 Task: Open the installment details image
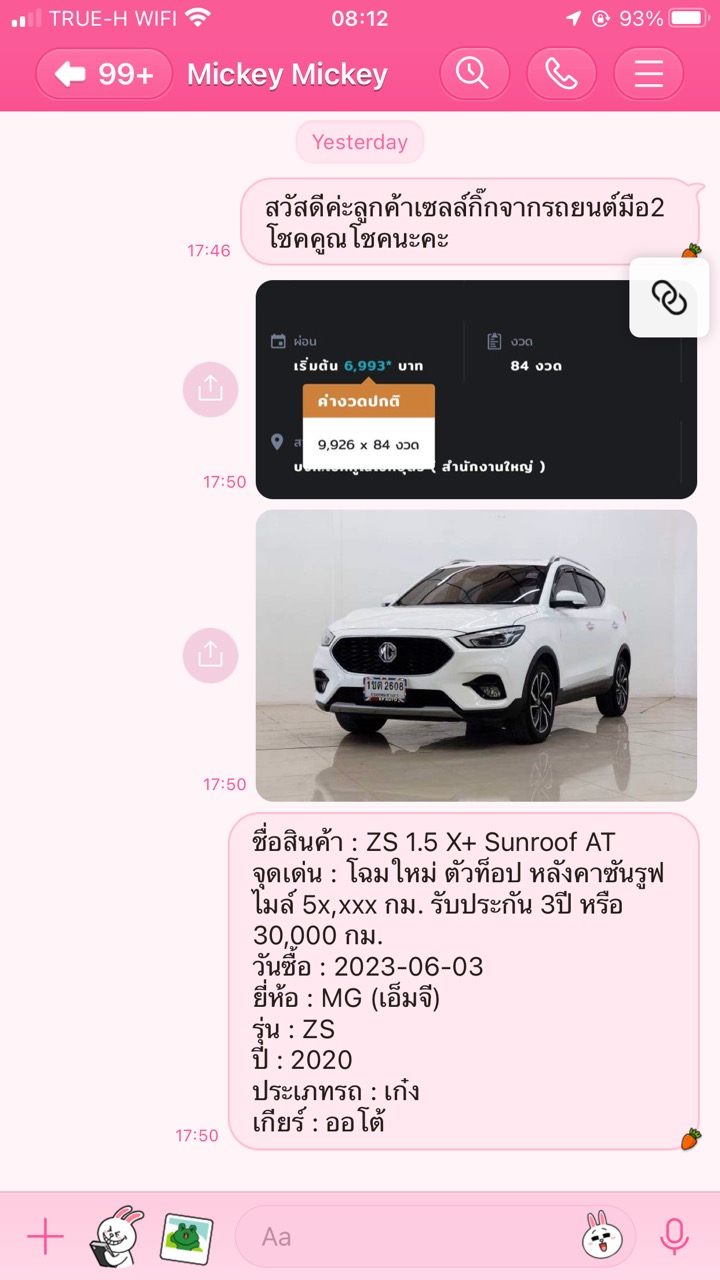point(476,389)
